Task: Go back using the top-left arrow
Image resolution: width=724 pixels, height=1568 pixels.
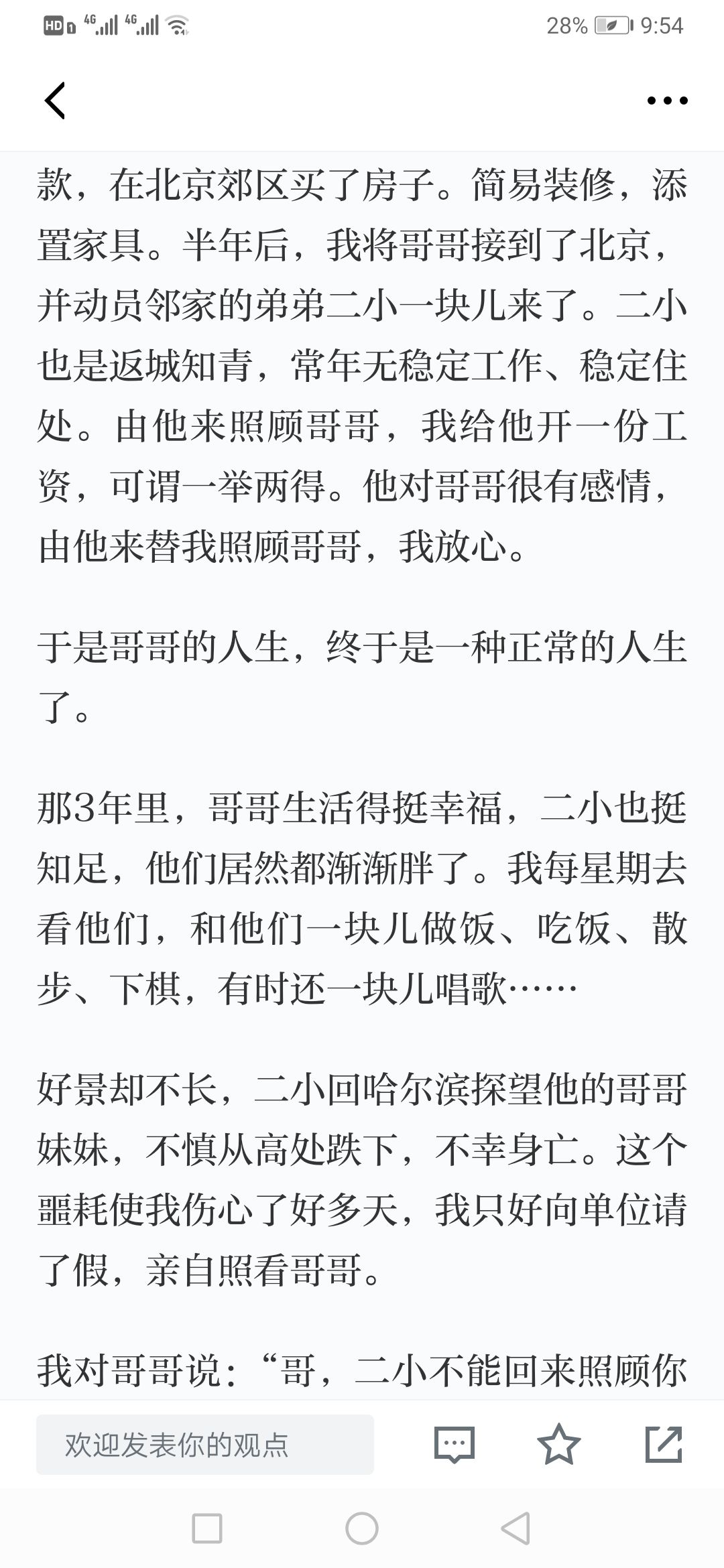Action: (x=55, y=101)
